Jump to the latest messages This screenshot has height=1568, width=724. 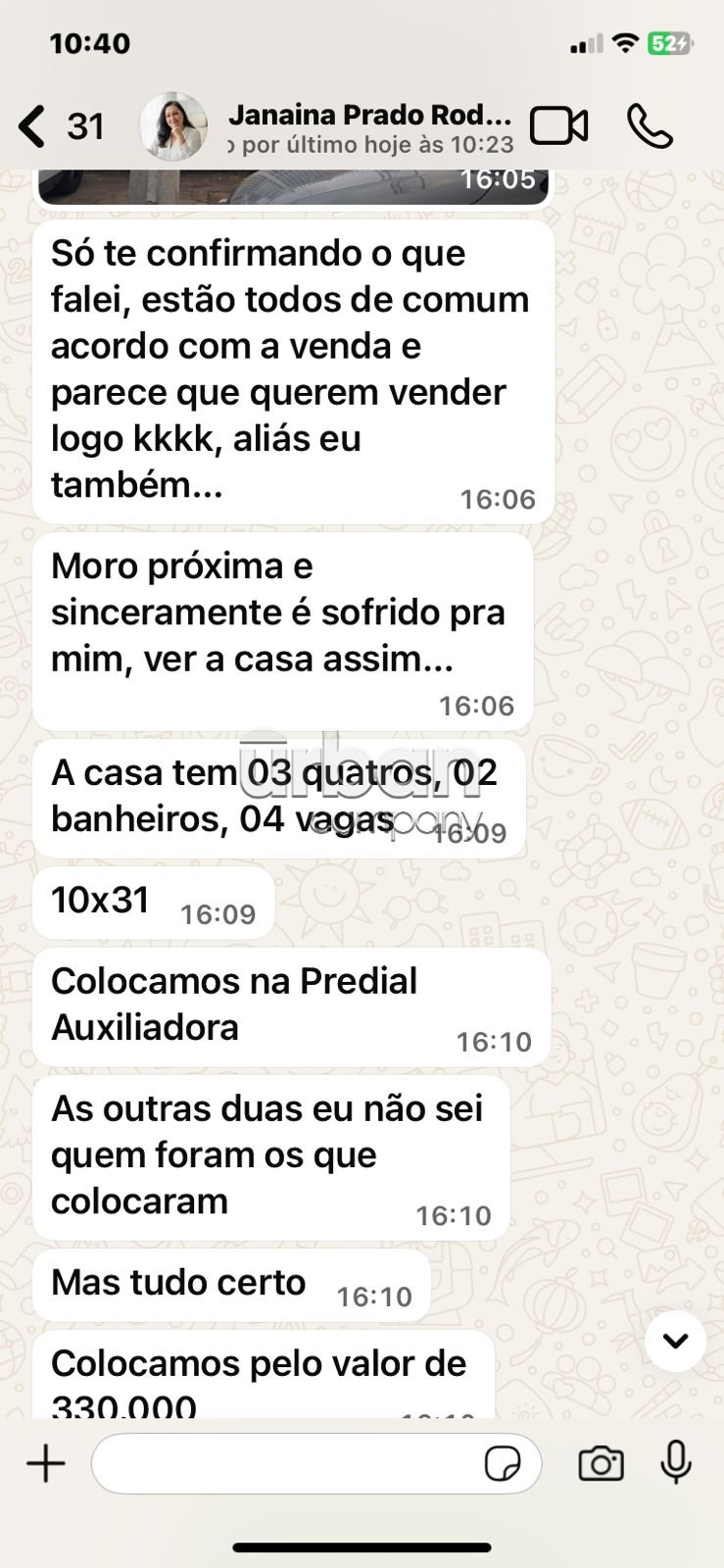point(675,1341)
